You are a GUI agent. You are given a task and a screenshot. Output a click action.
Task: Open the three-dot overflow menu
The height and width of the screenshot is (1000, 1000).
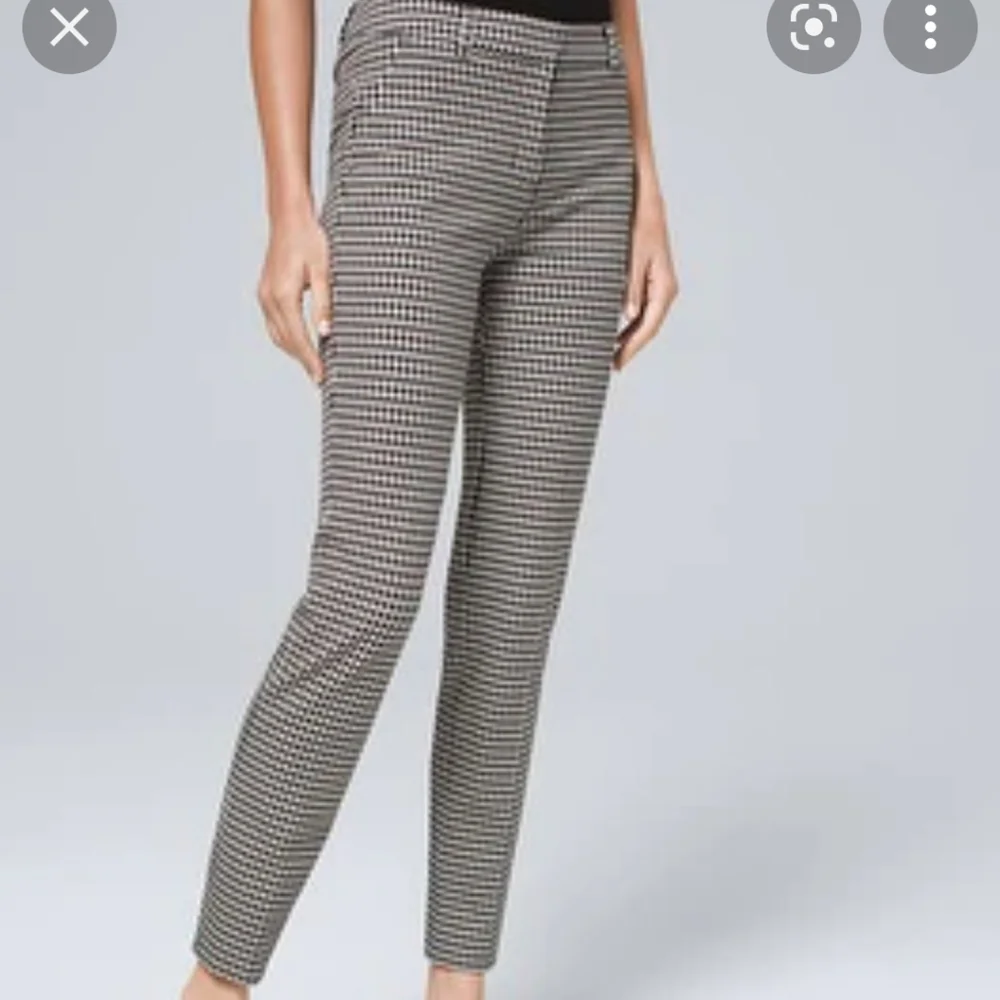[x=930, y=27]
